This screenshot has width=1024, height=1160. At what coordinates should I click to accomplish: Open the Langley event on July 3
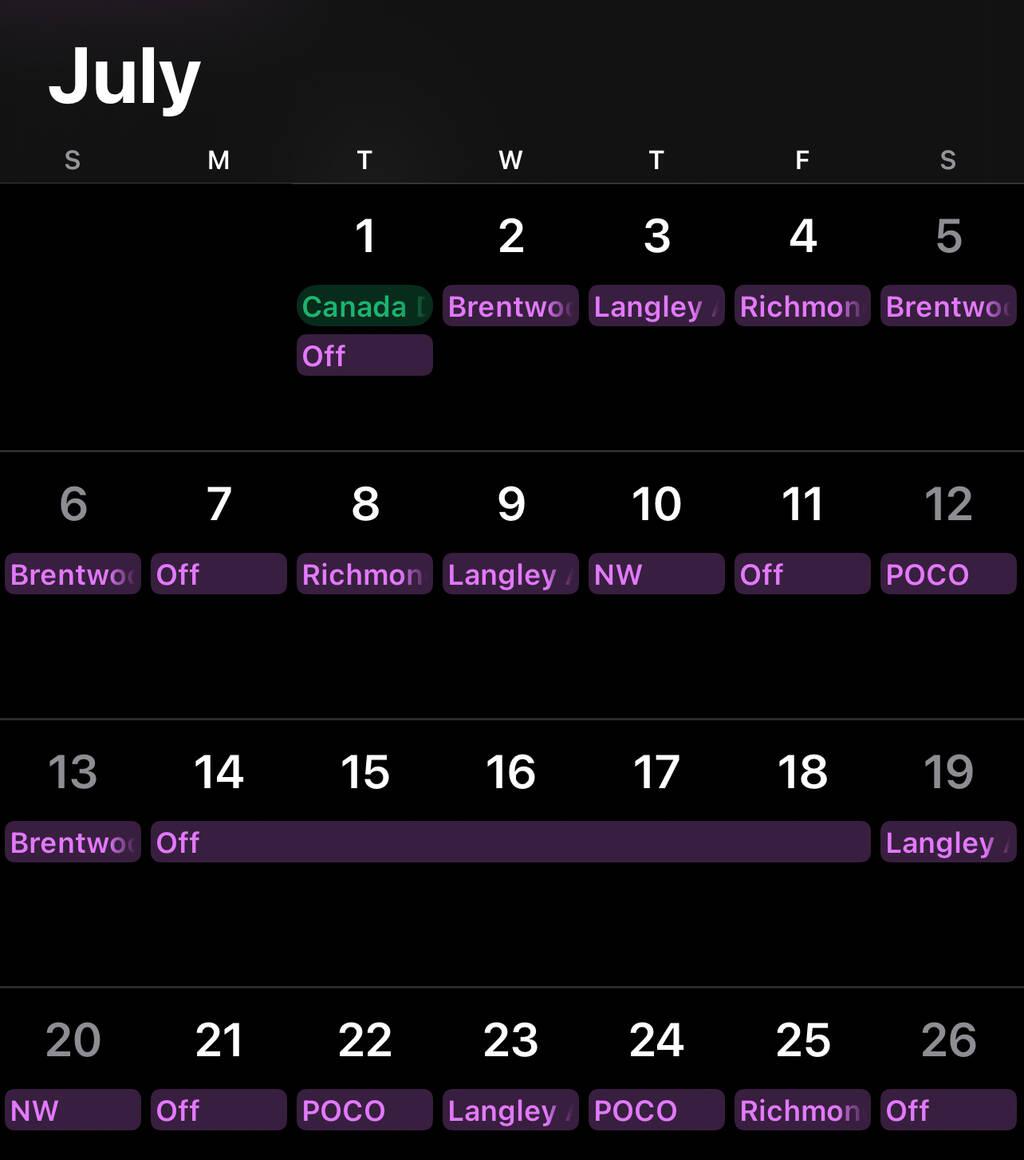(x=656, y=306)
